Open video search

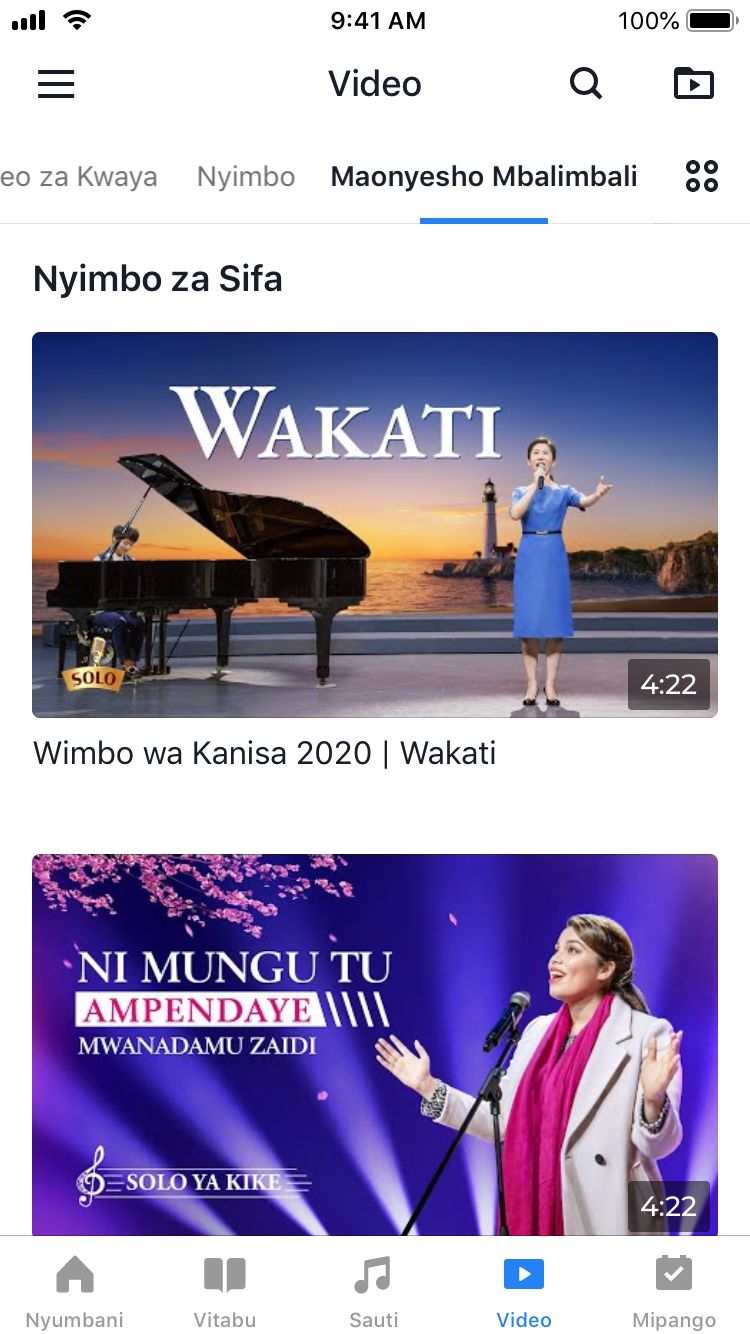click(586, 84)
